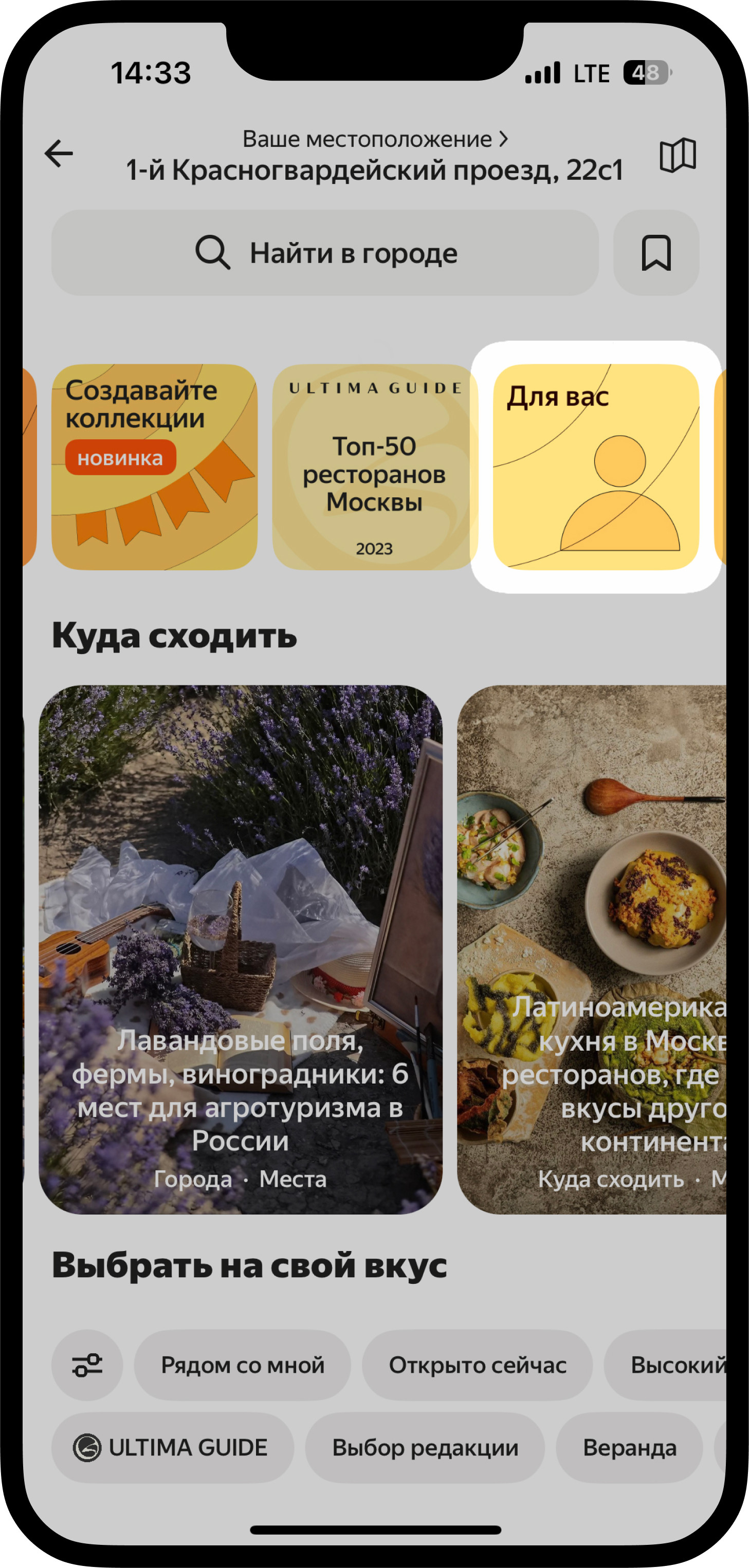Change Ваше местоположение address
Screen dimensions: 749x1568
(x=374, y=156)
